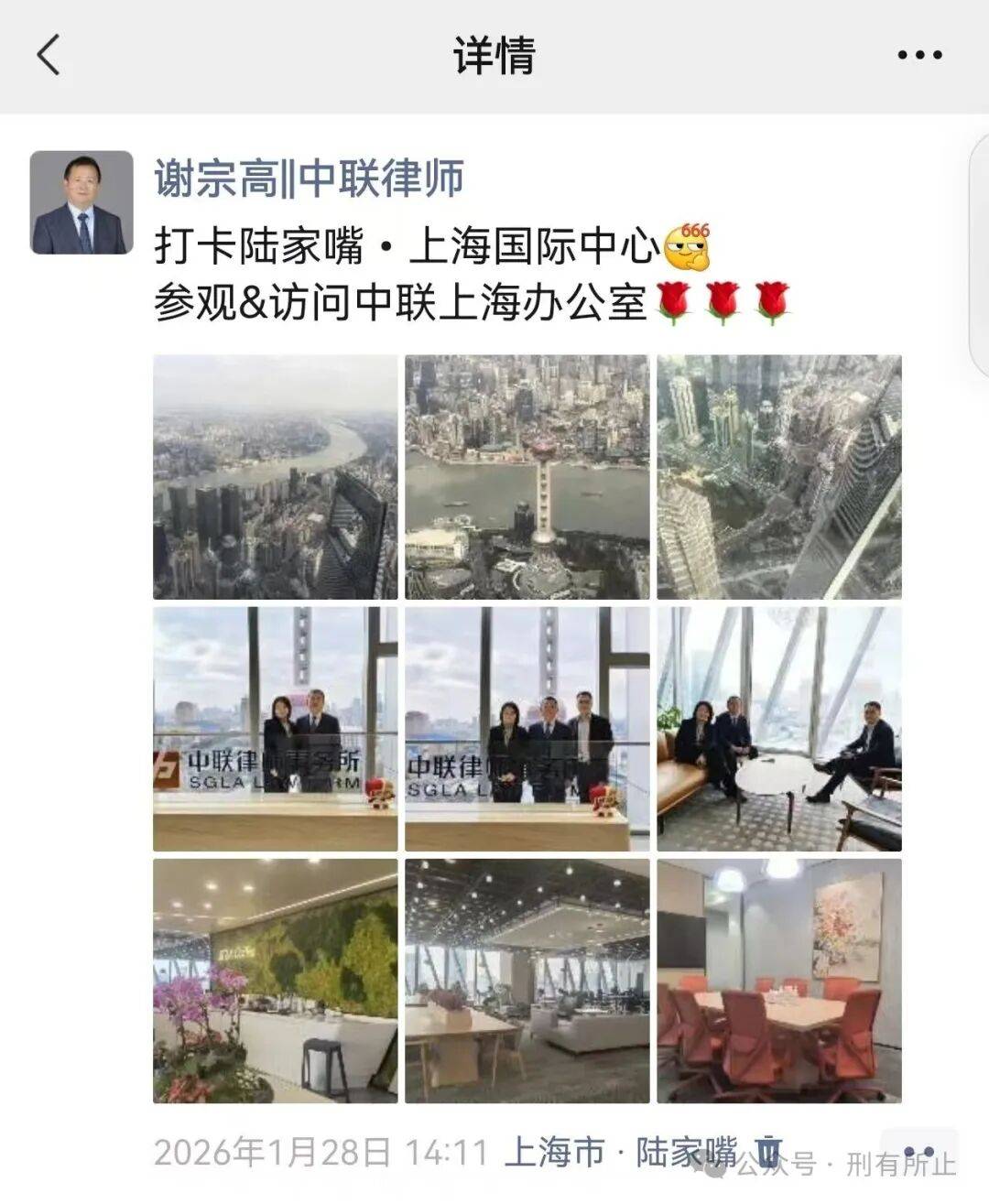This screenshot has width=989, height=1204.
Task: Open the three-person reception desk photo
Action: [527, 729]
